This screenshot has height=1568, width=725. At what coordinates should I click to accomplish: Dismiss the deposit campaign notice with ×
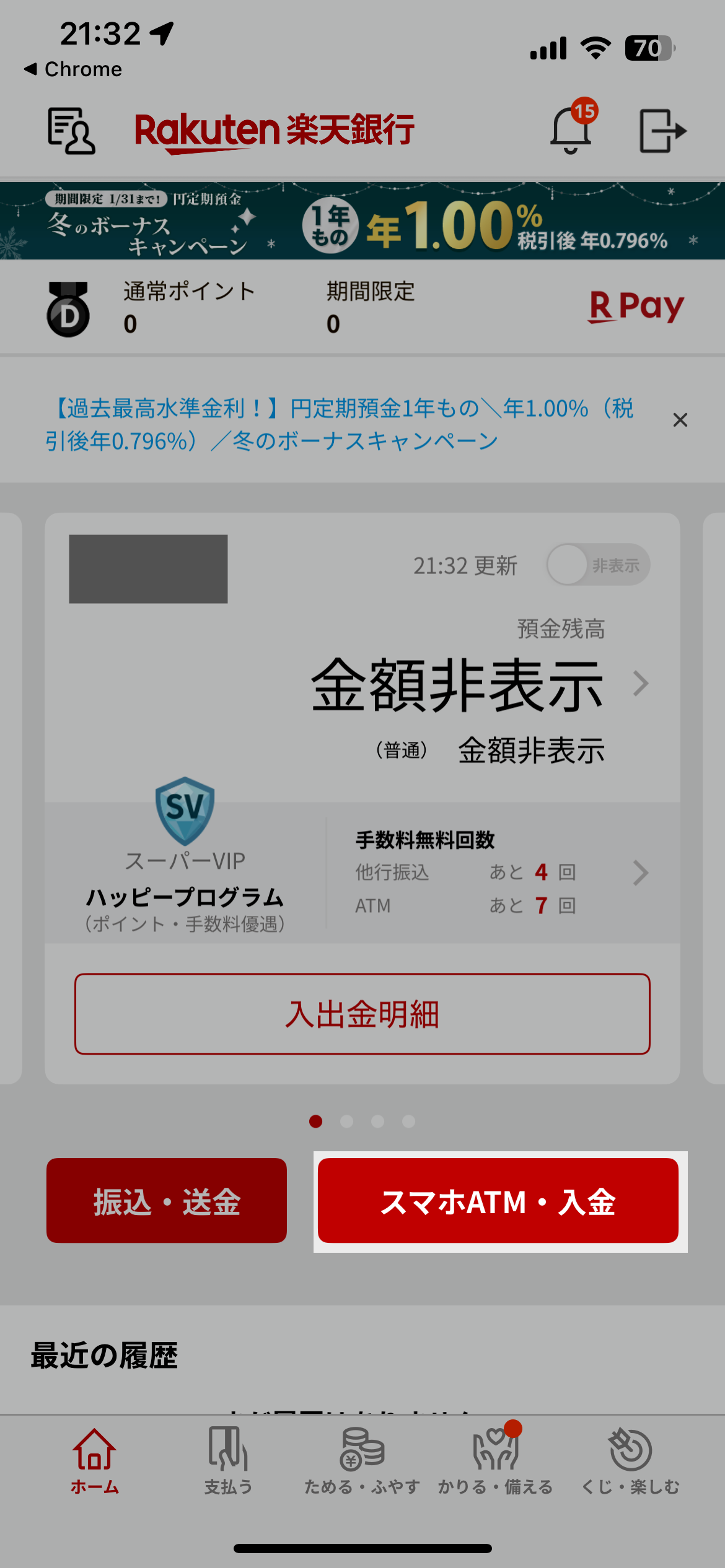pos(680,419)
